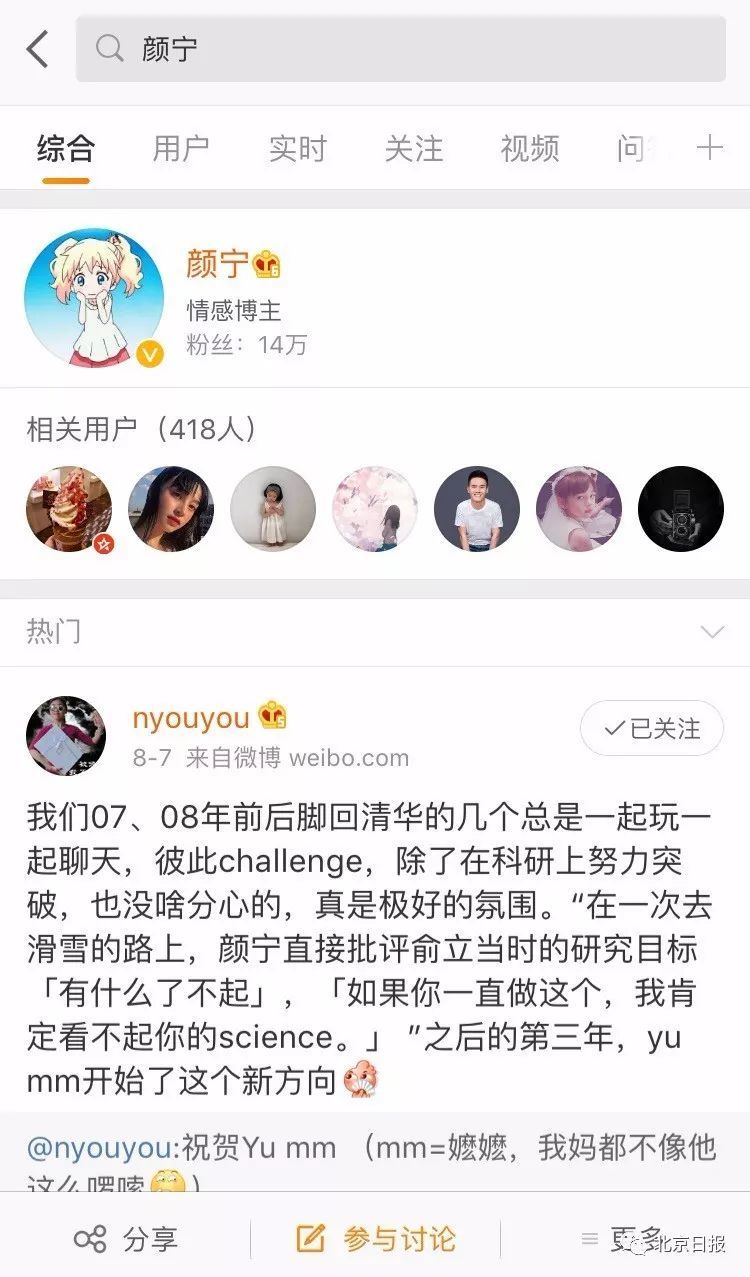
Task: Open related user in white shirt avatar
Action: (477, 508)
